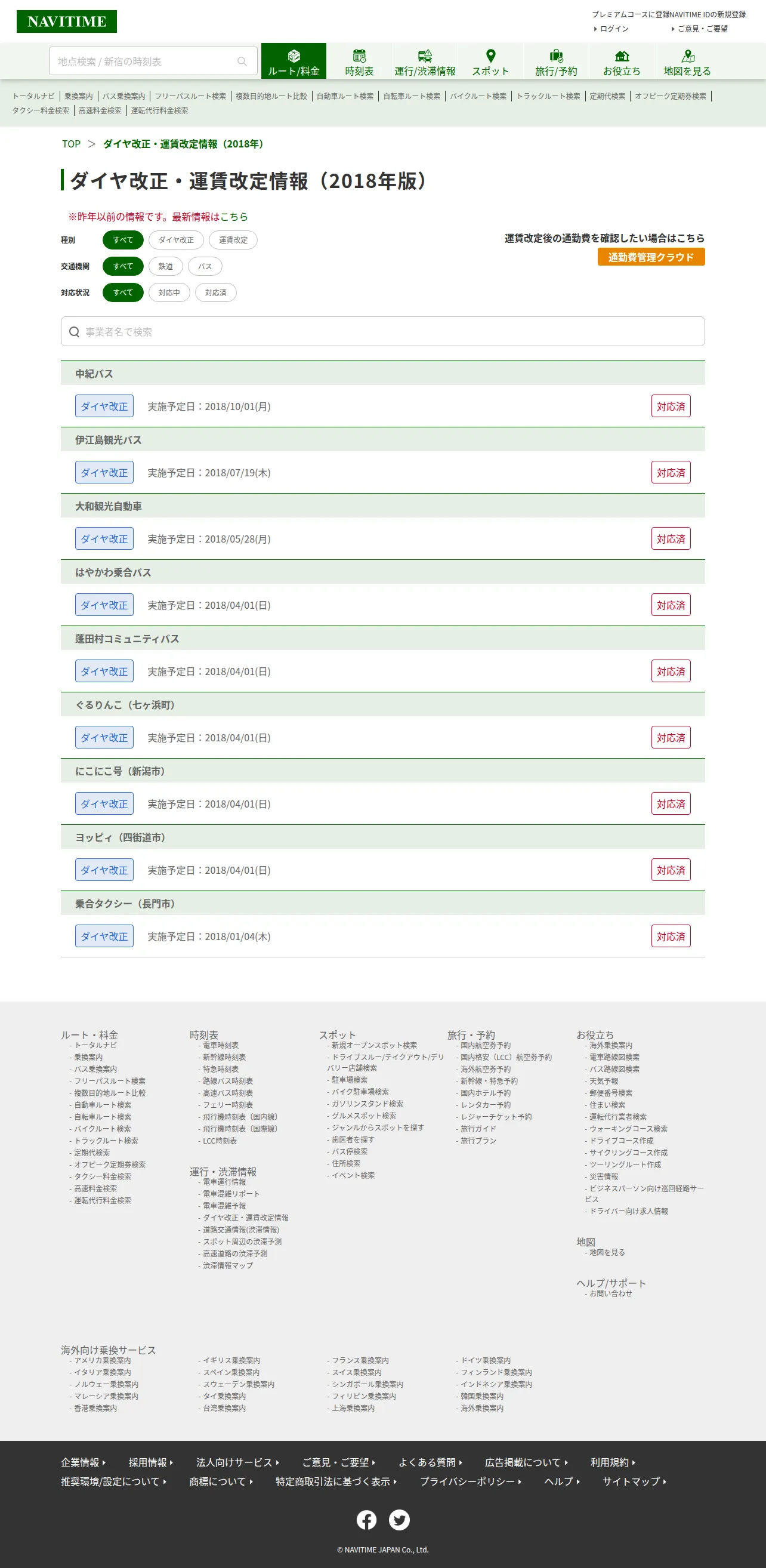The image size is (766, 1568).
Task: Tap the 事業者名で検索 search box
Action: coord(382,331)
